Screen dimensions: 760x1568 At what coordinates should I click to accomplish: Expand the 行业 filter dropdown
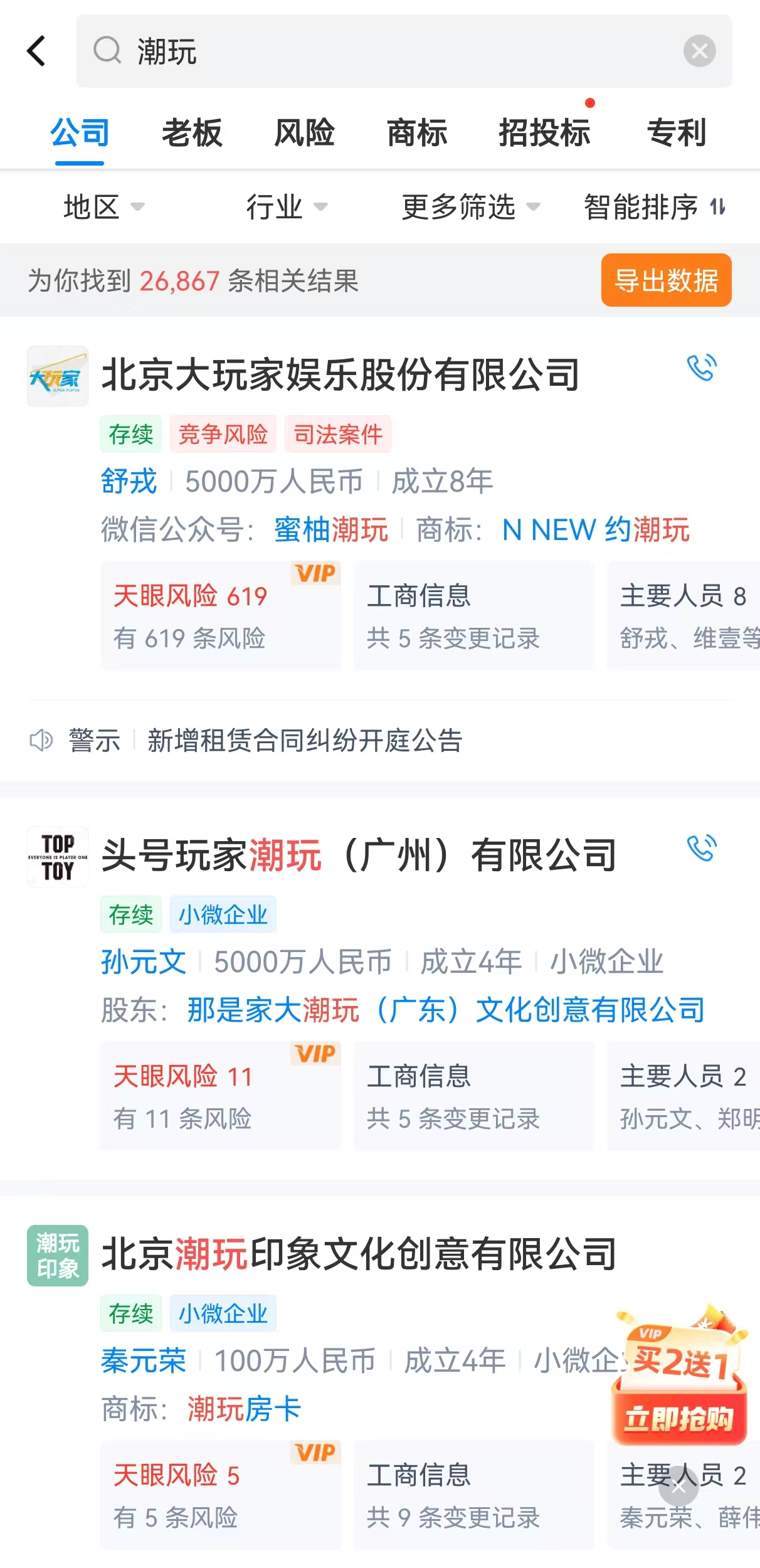286,207
